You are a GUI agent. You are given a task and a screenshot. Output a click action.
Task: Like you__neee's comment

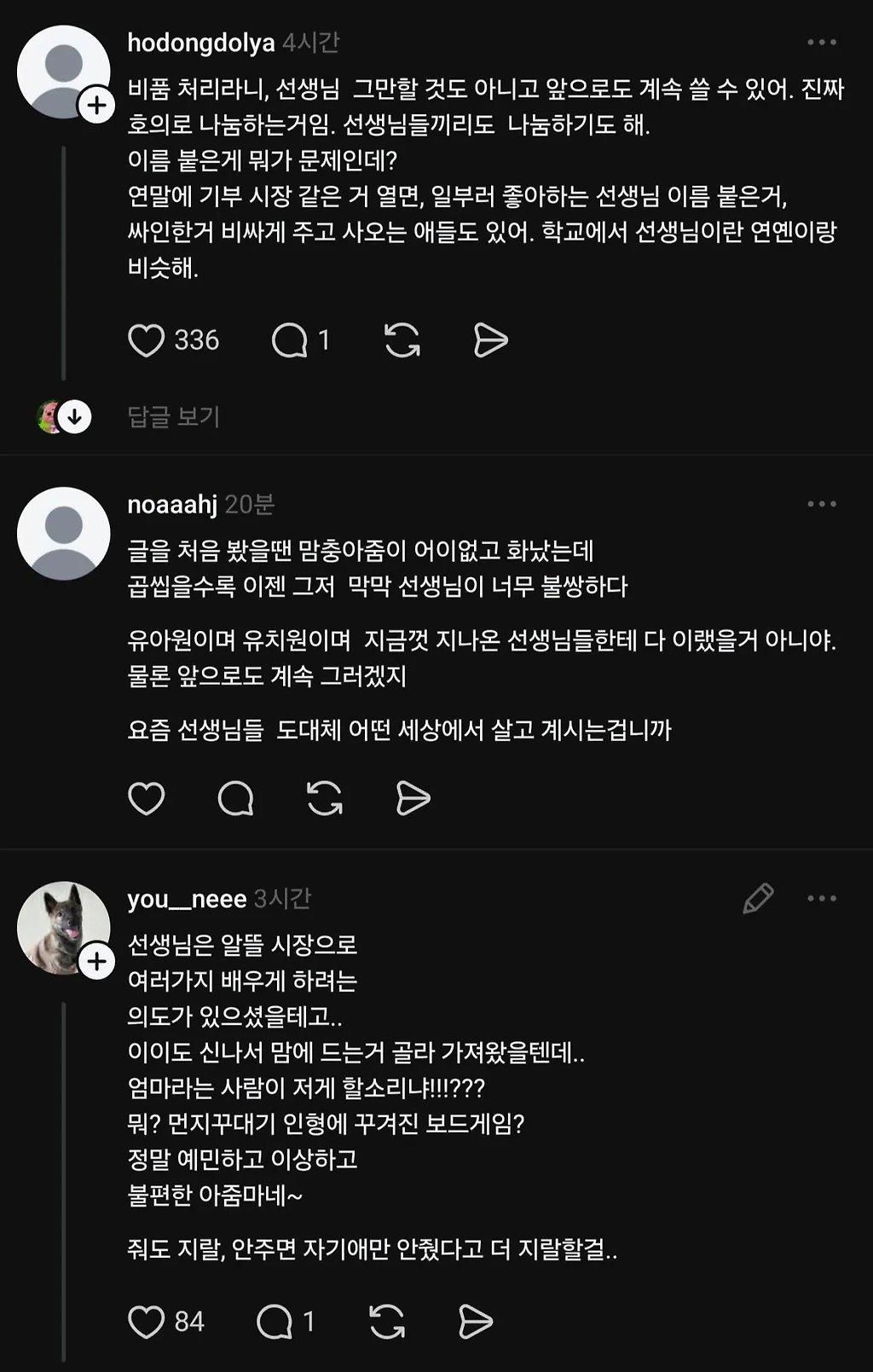[146, 1322]
